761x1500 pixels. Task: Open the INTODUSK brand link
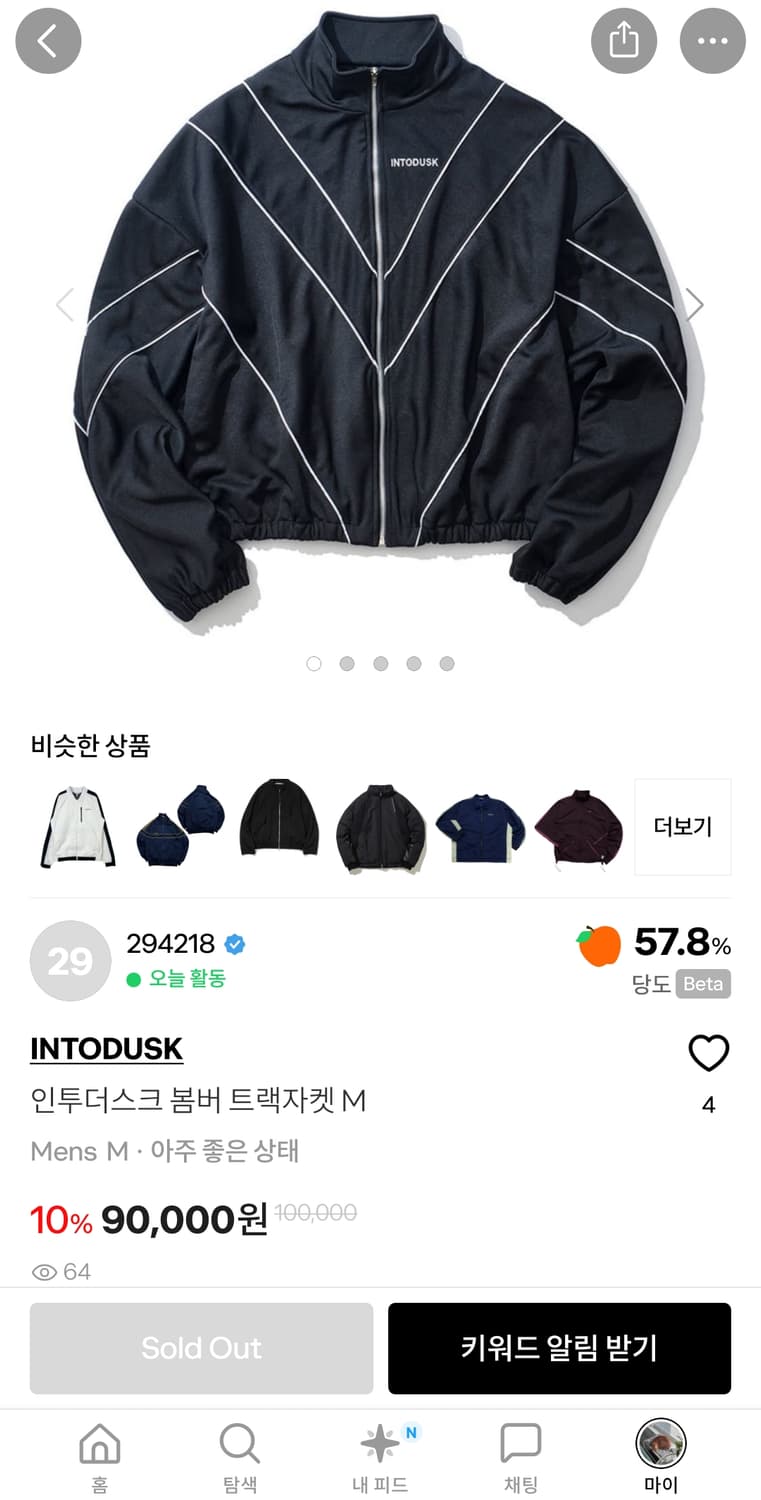tap(106, 1049)
